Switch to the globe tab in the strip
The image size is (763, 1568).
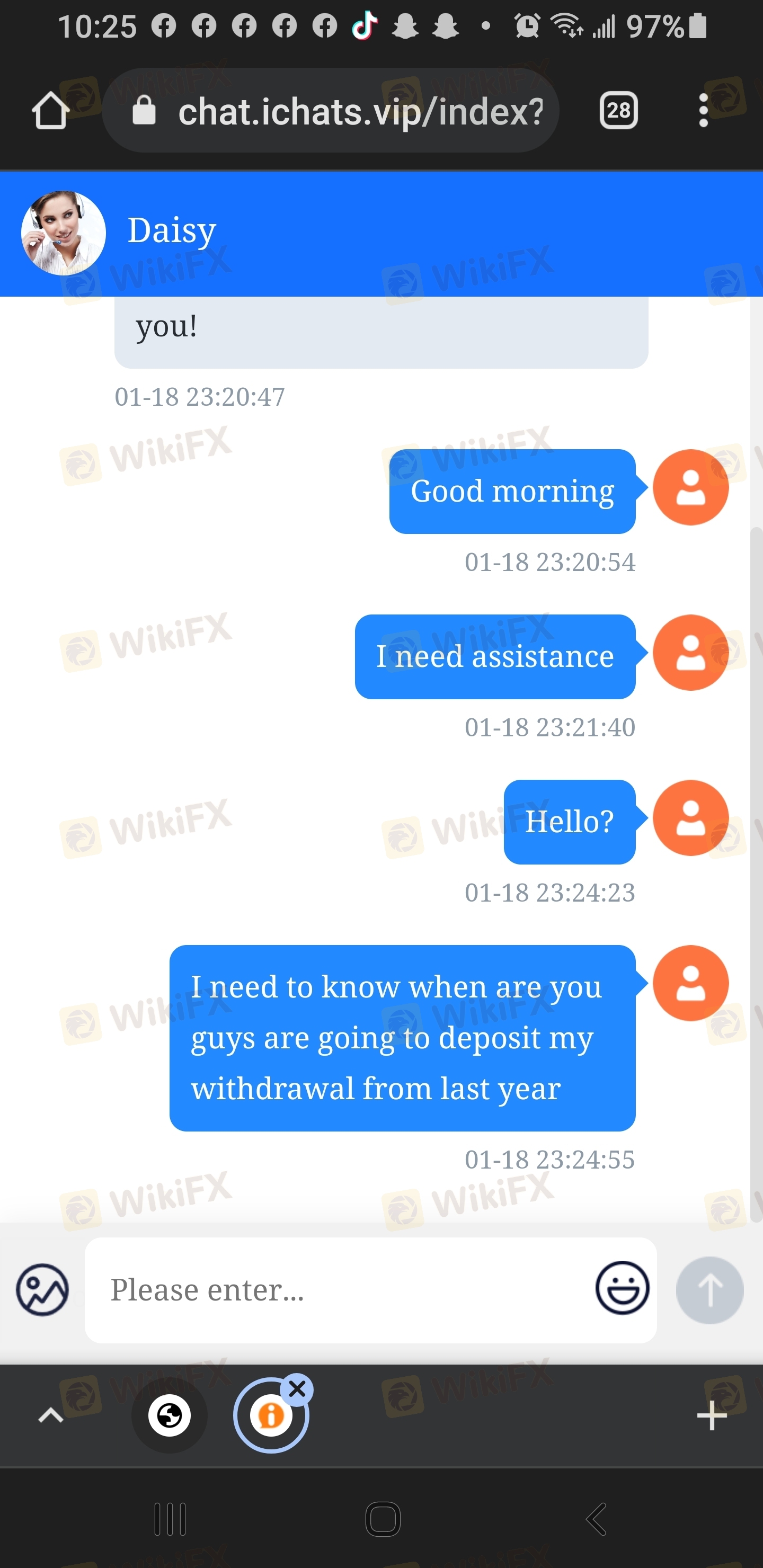coord(169,1415)
